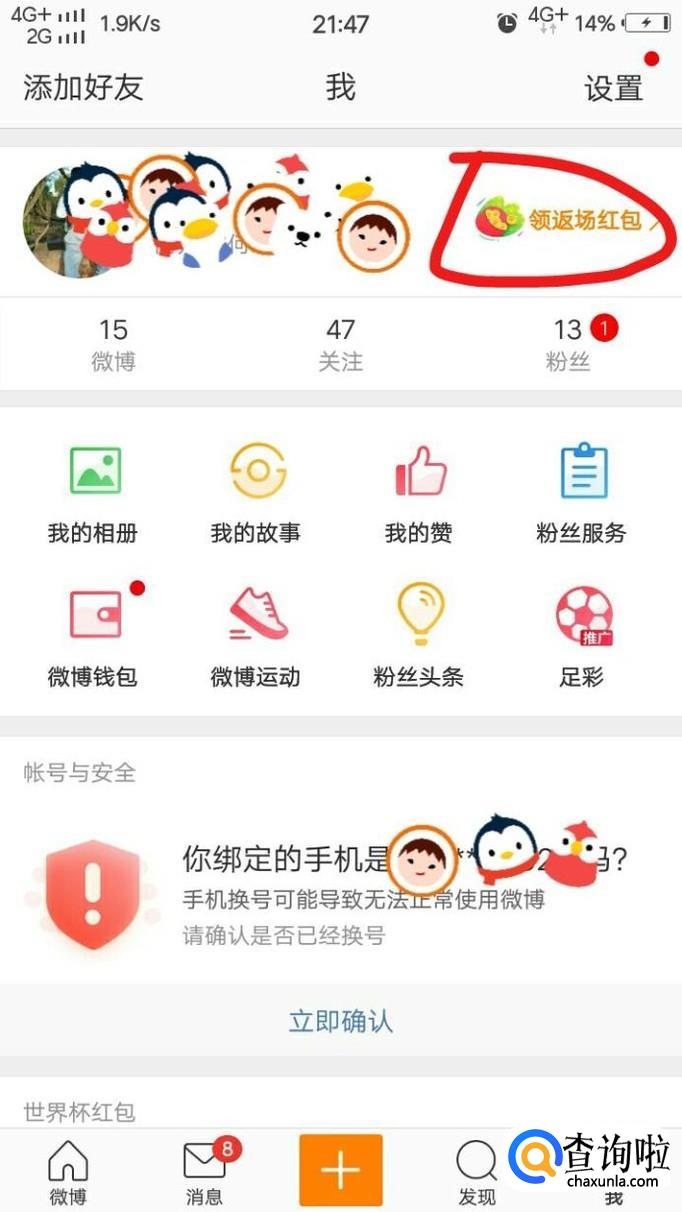Open the profile avatar
The width and height of the screenshot is (682, 1212).
tap(66, 222)
